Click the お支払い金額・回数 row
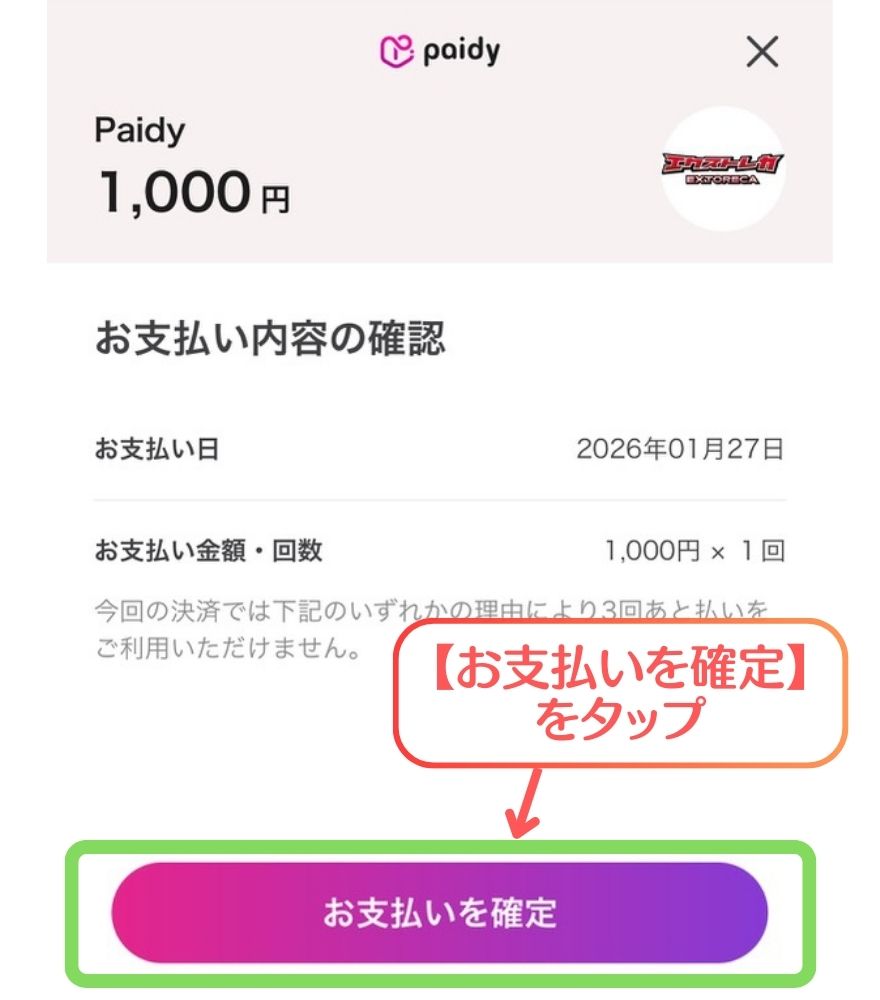This screenshot has width=880, height=1000. (190, 545)
